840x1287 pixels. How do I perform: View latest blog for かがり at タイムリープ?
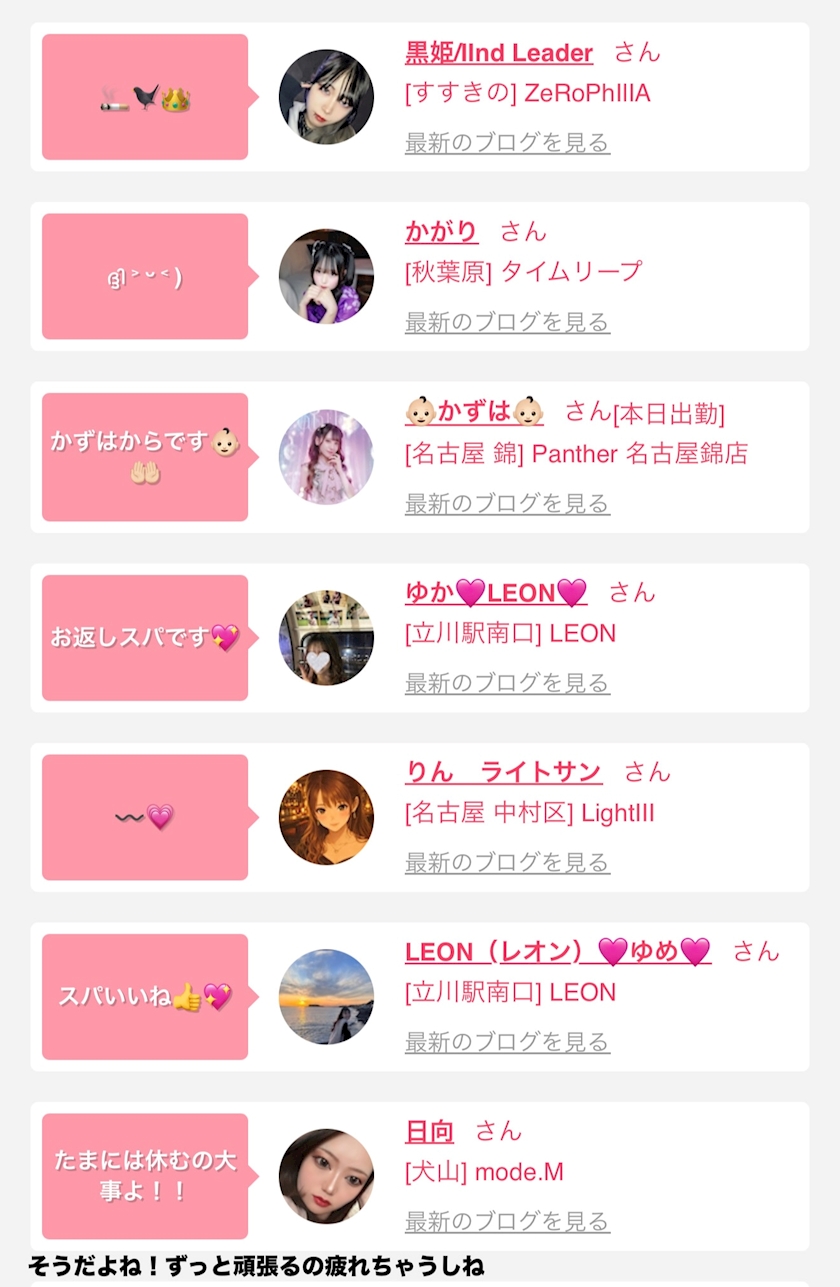507,322
